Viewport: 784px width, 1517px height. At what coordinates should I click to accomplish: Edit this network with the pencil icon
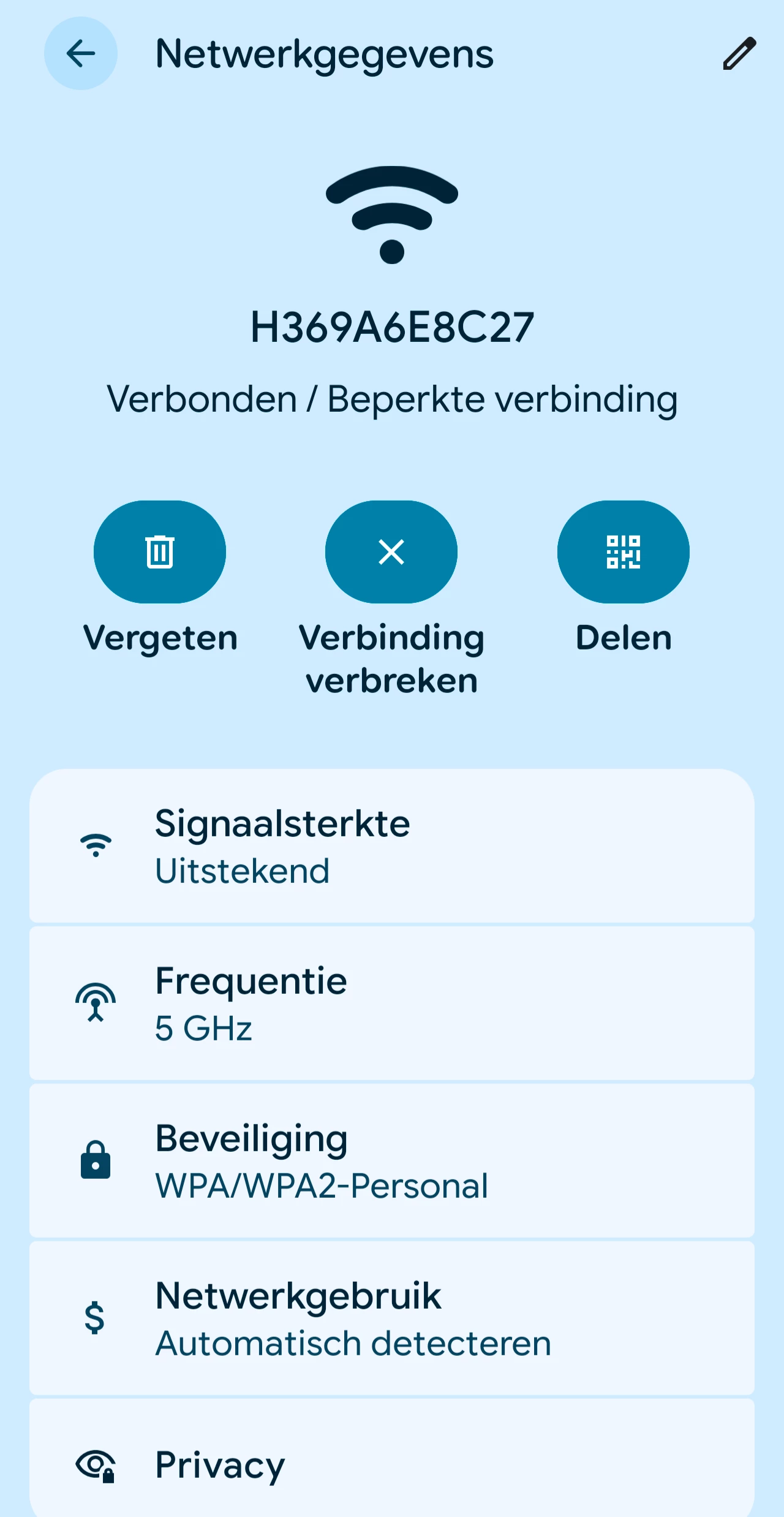(739, 54)
